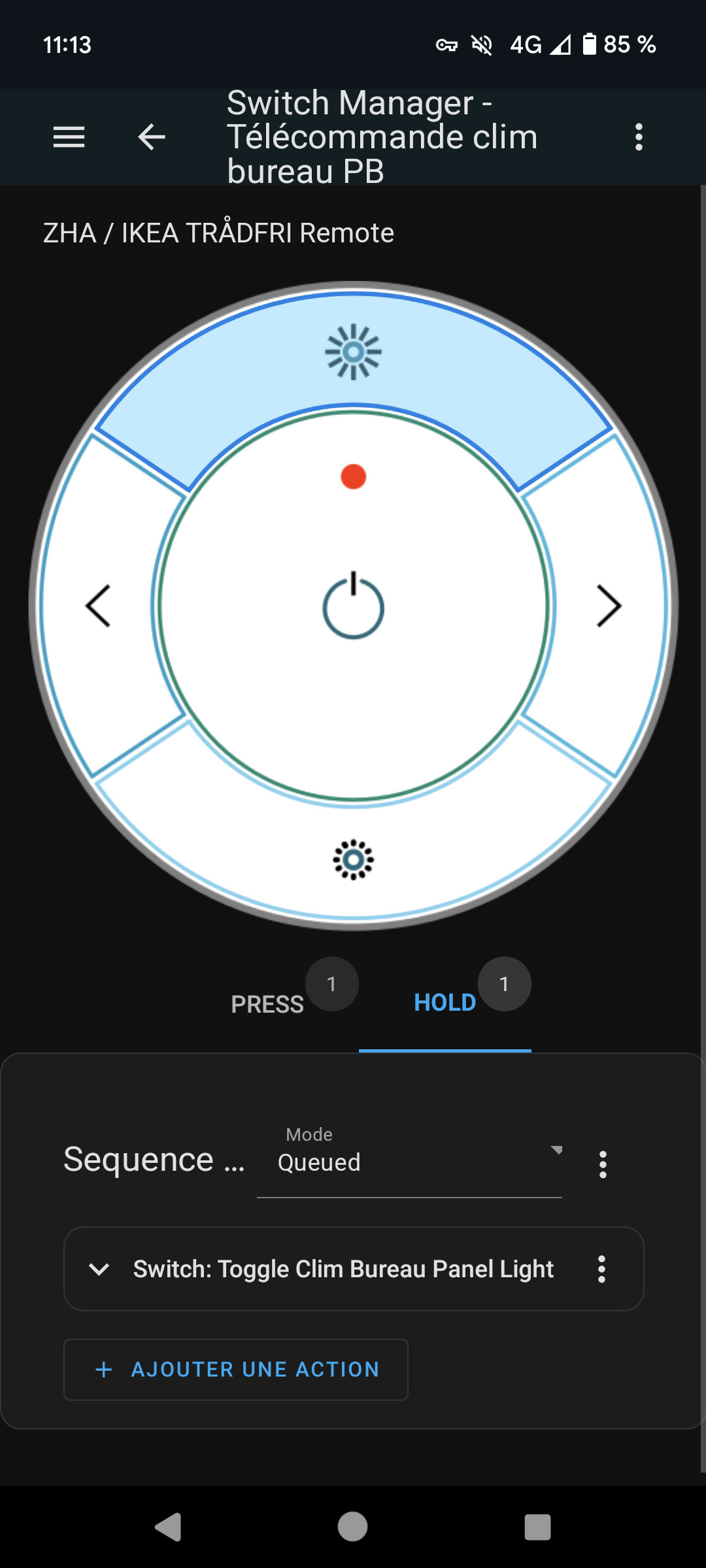Go back using the app bar arrow
This screenshot has width=706, height=1568.
152,137
